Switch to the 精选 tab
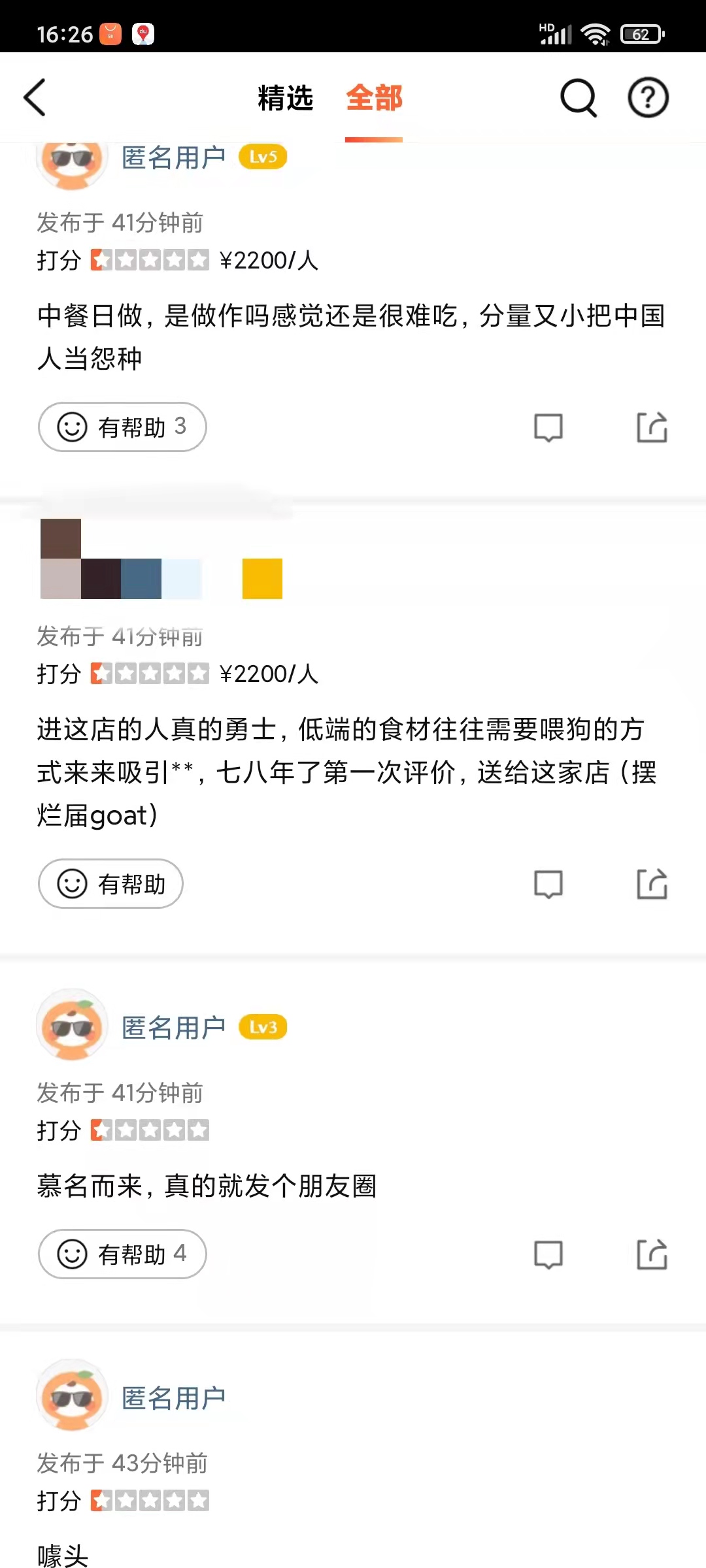The image size is (706, 1568). pos(286,98)
